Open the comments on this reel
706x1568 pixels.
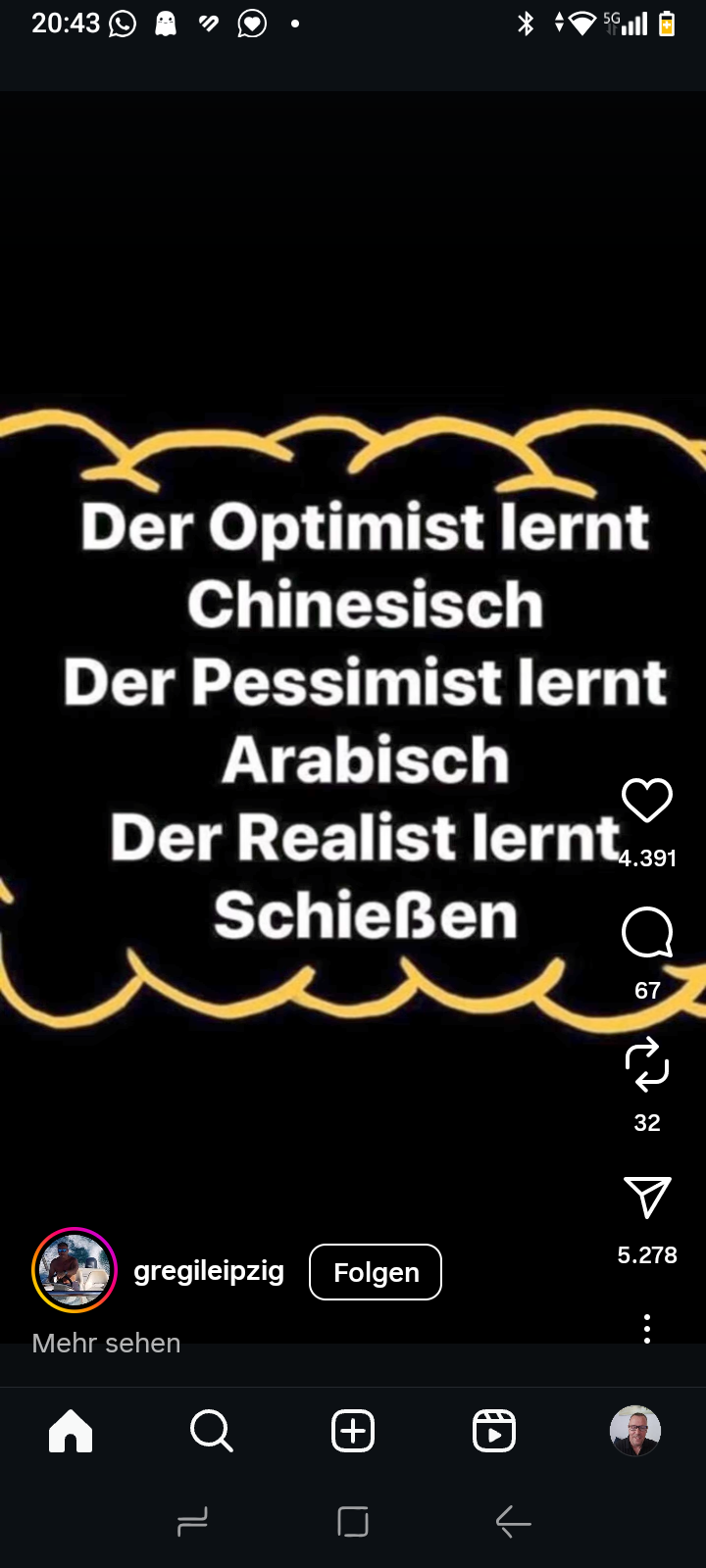[x=647, y=932]
